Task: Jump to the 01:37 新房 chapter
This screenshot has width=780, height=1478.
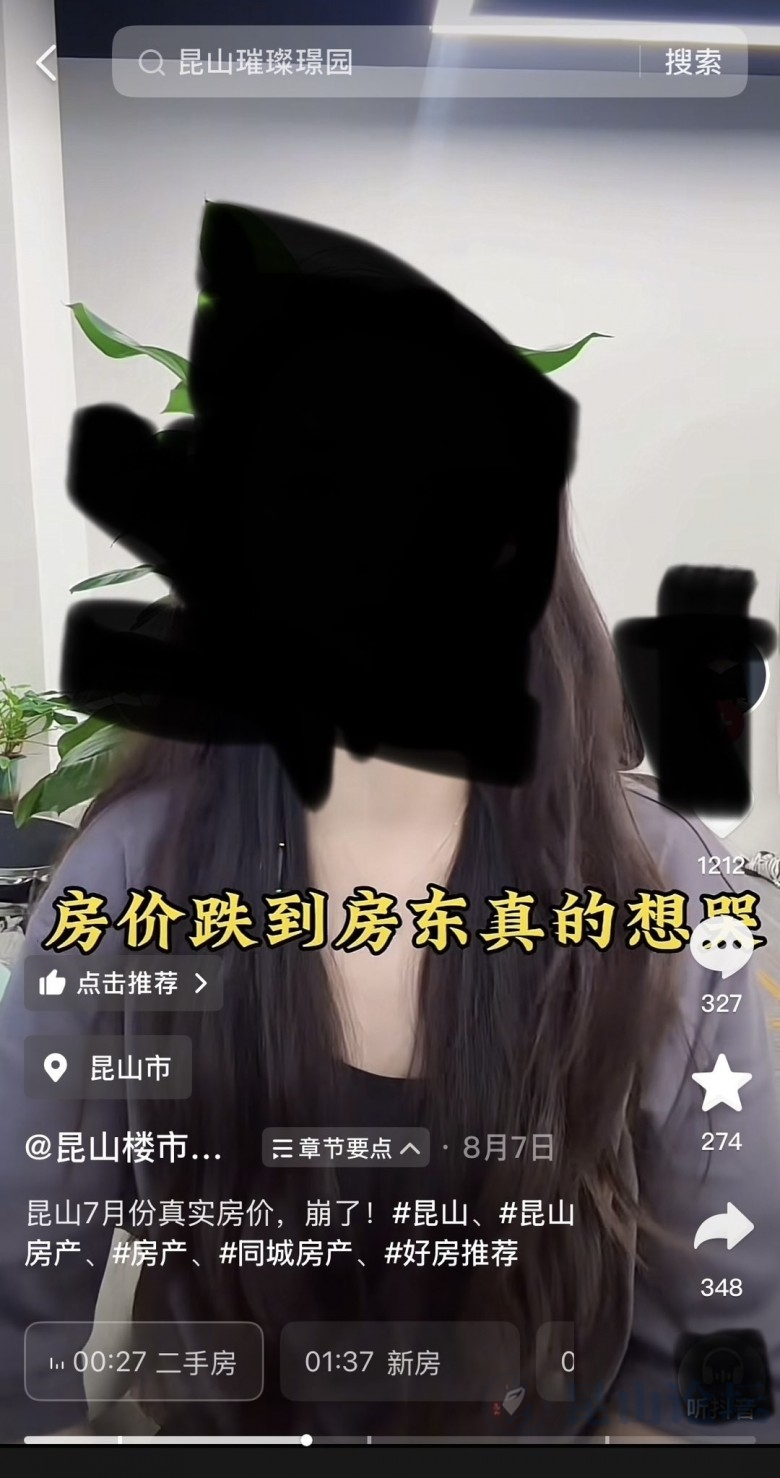Action: pos(399,1362)
